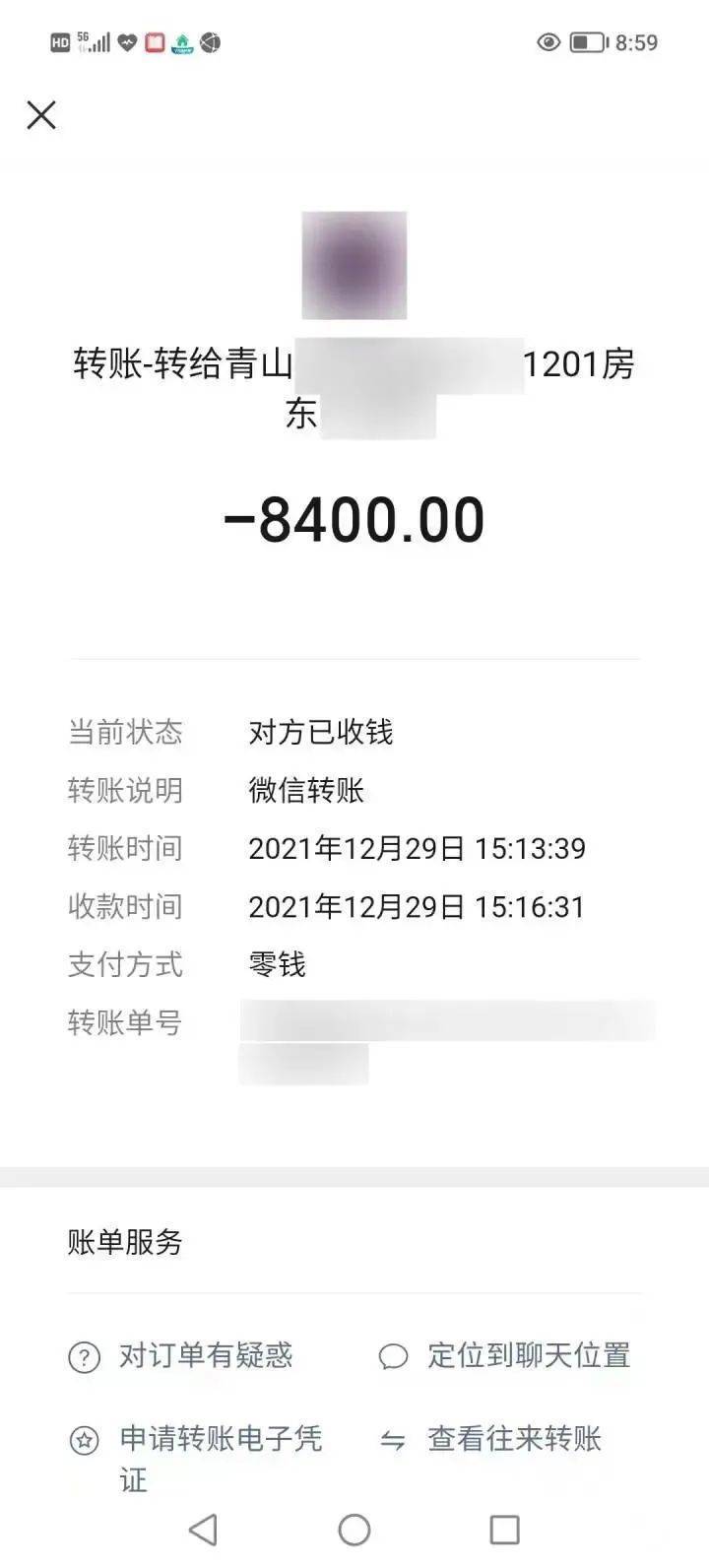Viewport: 709px width, 1568px height.
Task: Go back using system back button
Action: 203,1530
